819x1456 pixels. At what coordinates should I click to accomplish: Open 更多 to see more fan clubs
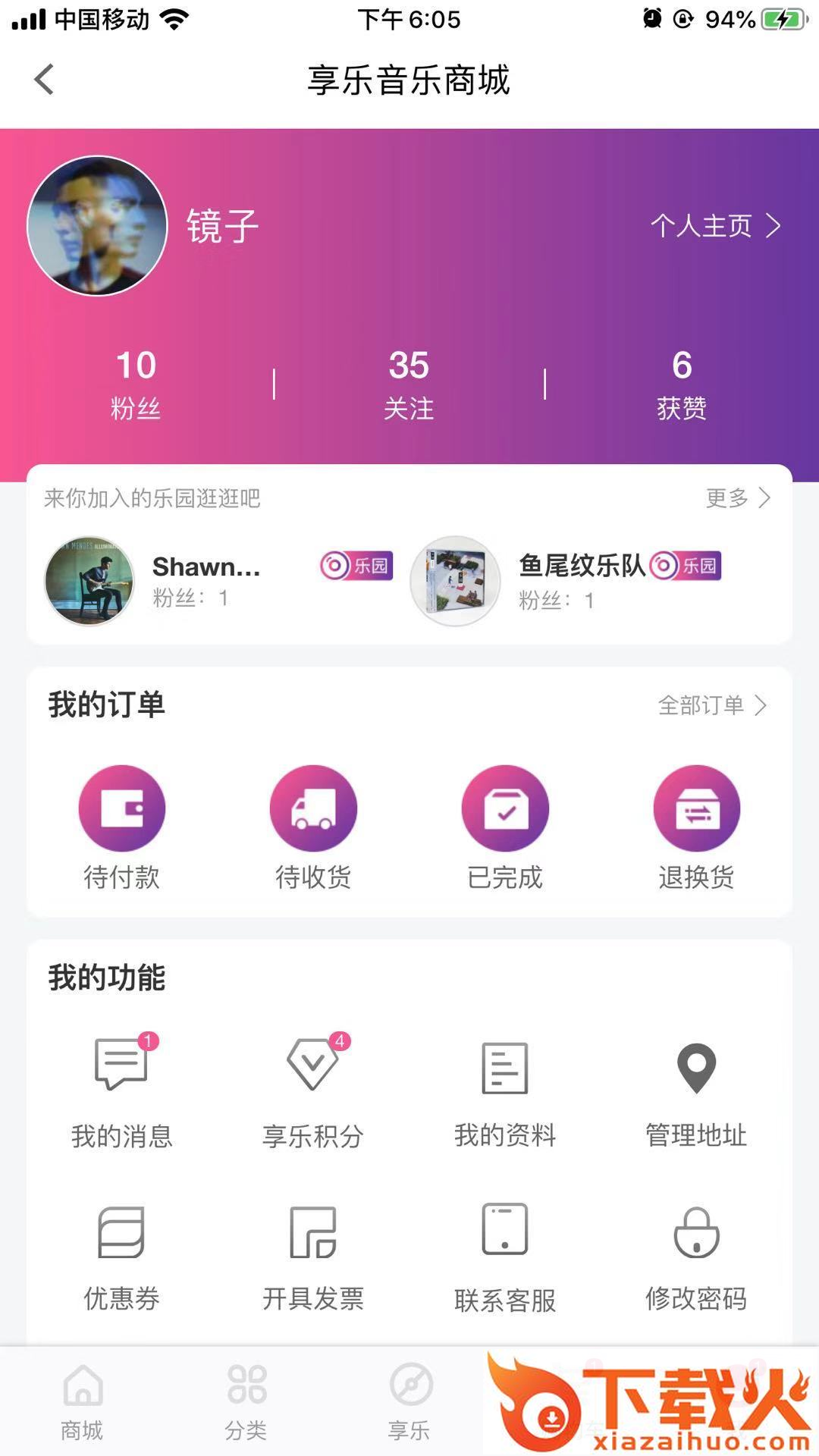739,498
